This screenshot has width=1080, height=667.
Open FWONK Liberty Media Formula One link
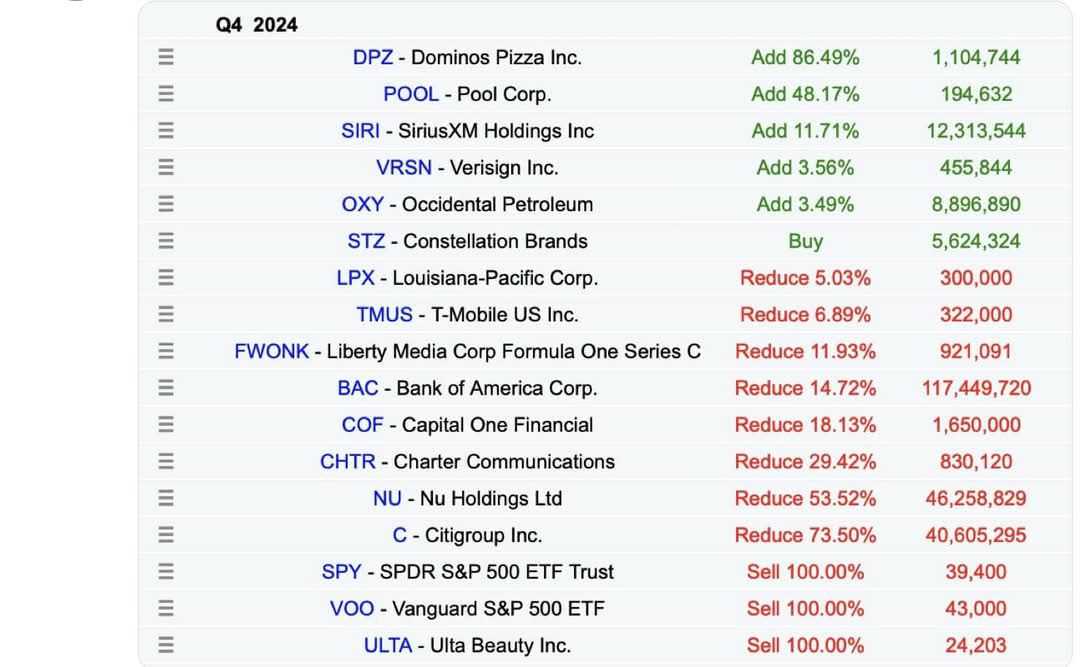coord(271,352)
